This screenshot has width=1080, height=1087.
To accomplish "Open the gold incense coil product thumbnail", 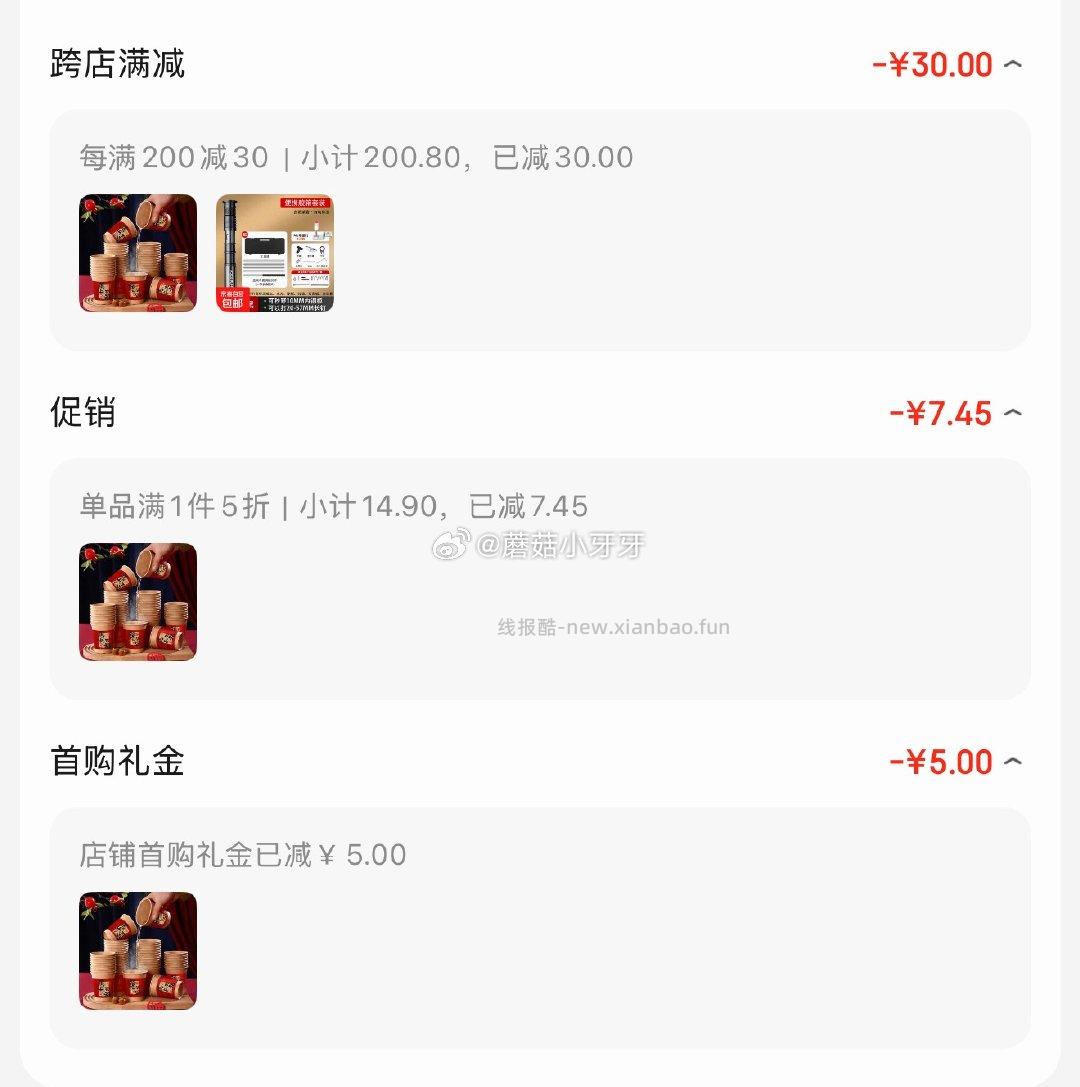I will click(x=137, y=255).
